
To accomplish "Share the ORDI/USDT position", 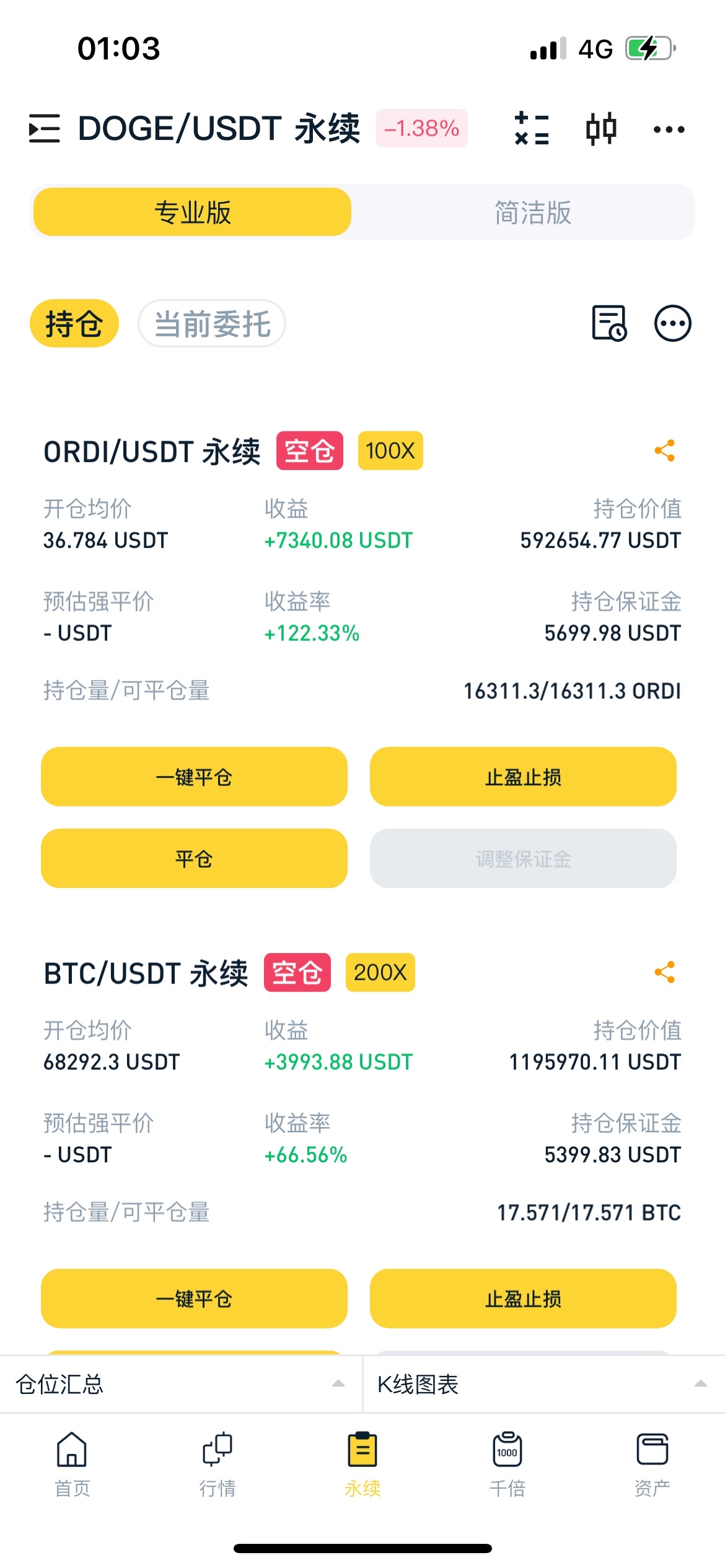I will coord(665,450).
